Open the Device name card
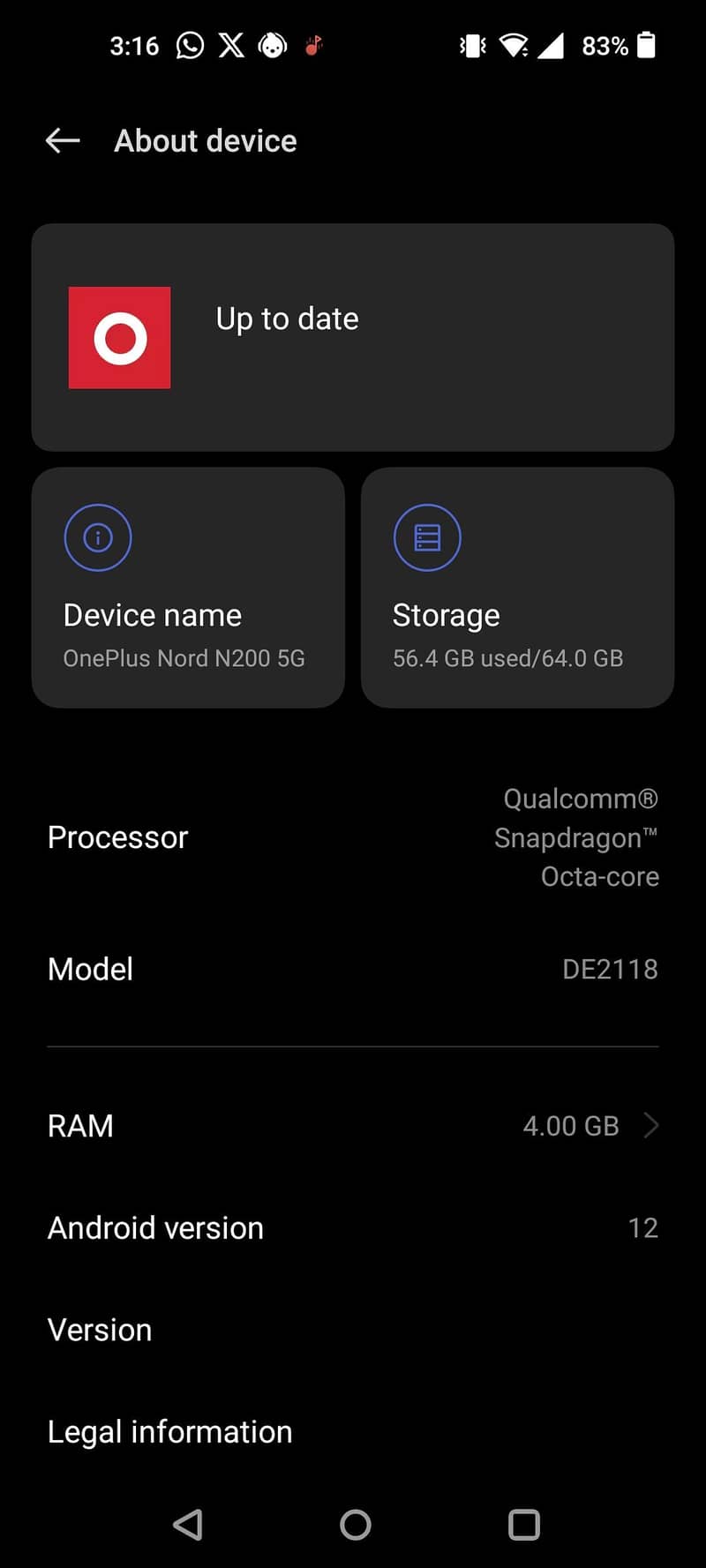The image size is (706, 1568). pos(188,588)
